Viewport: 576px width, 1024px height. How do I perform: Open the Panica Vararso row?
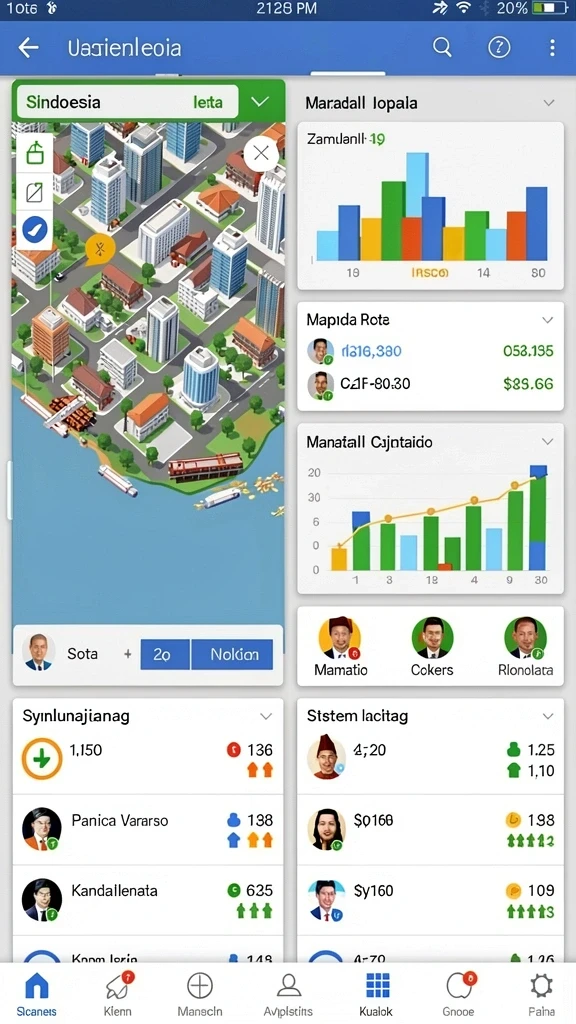click(x=148, y=831)
